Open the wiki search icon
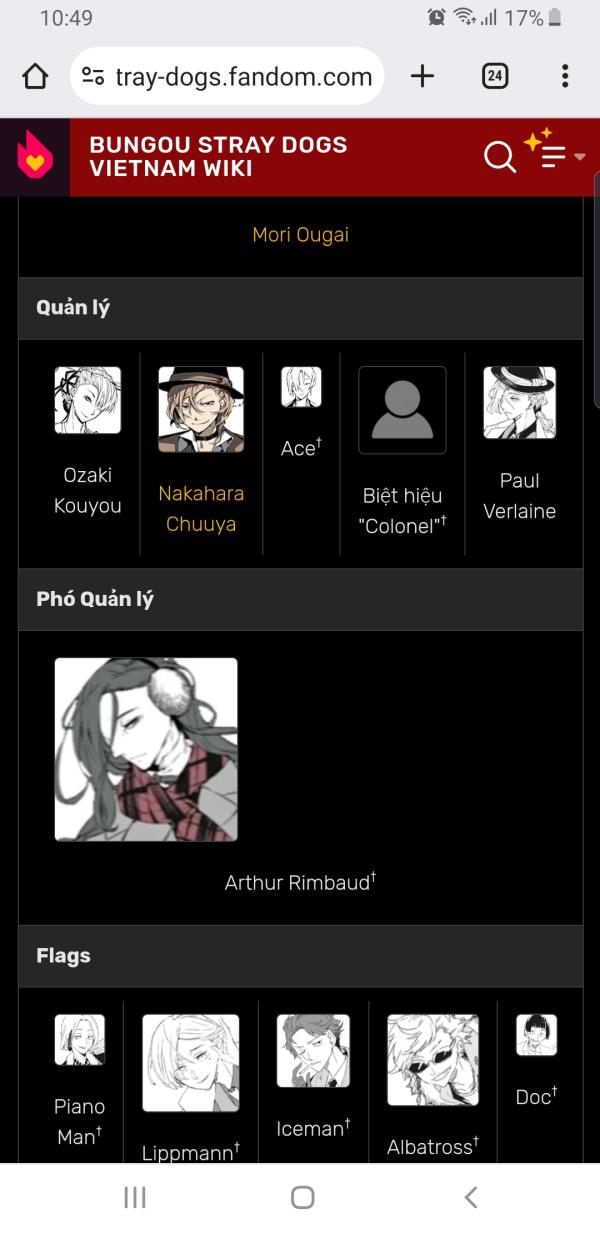The image size is (600, 1233). point(499,157)
